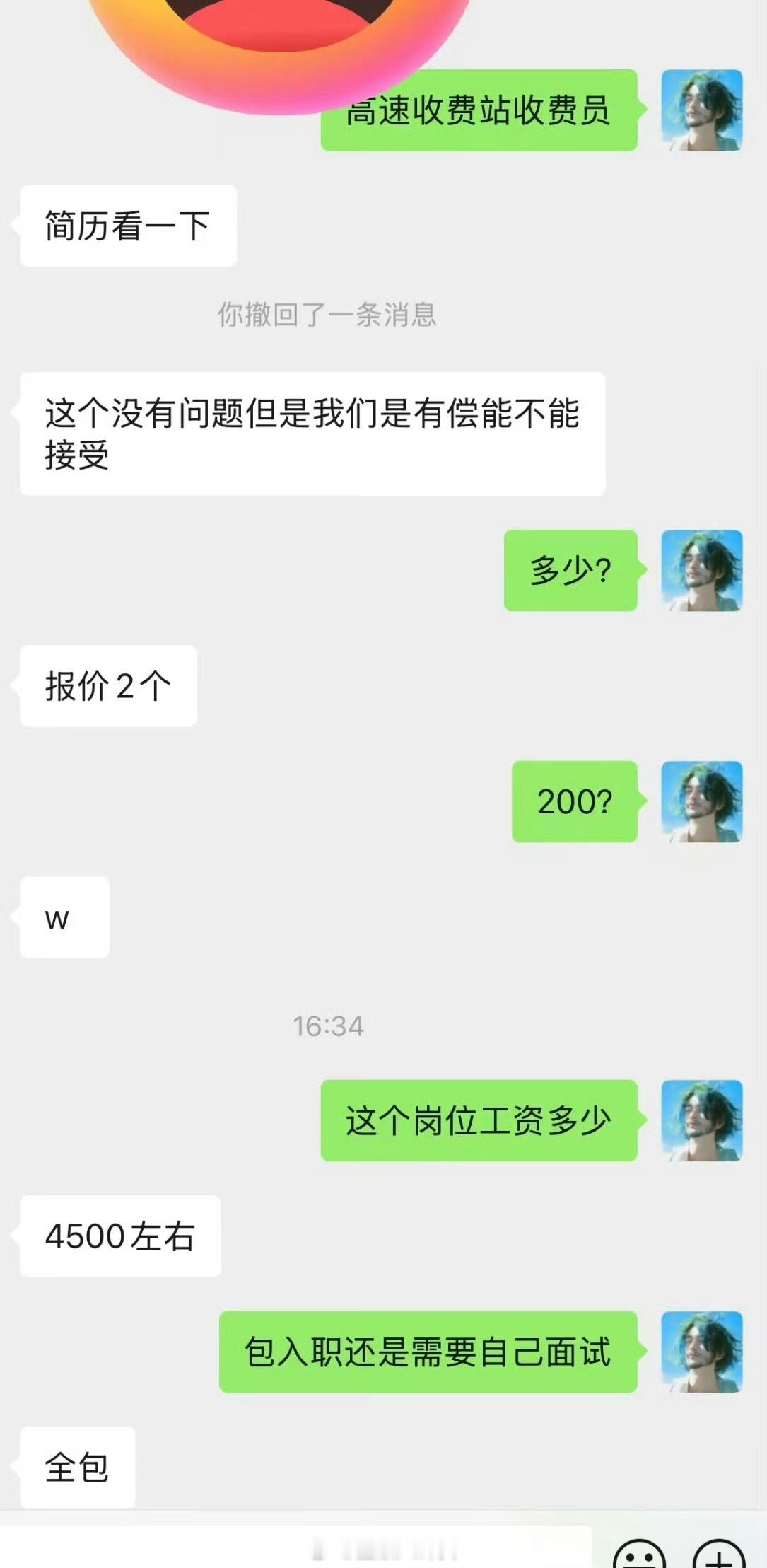Open the emoji sticker panel

pos(639,1556)
